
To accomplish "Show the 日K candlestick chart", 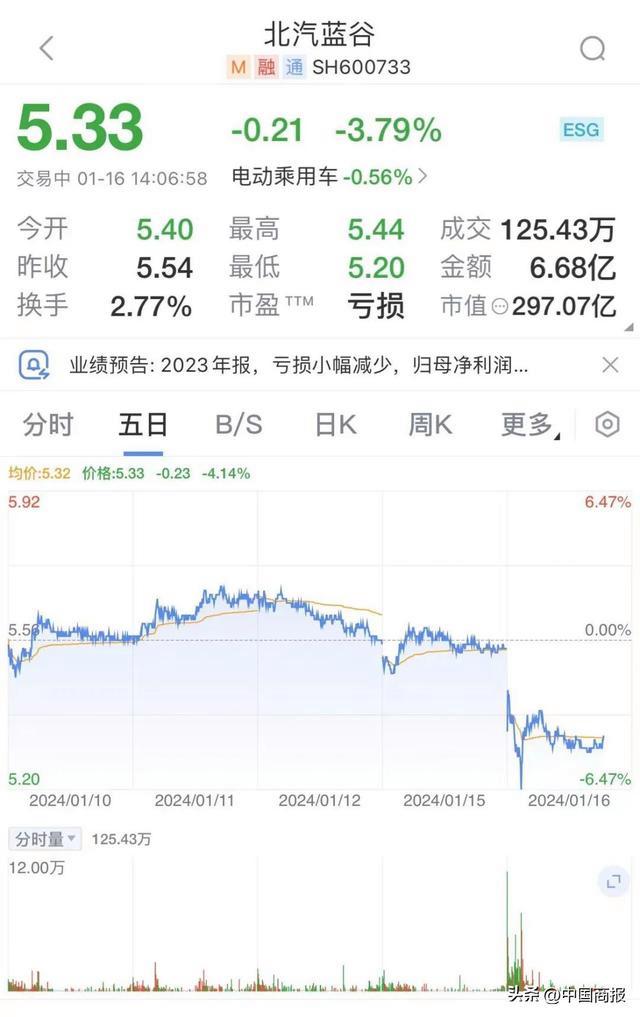I will tap(335, 425).
